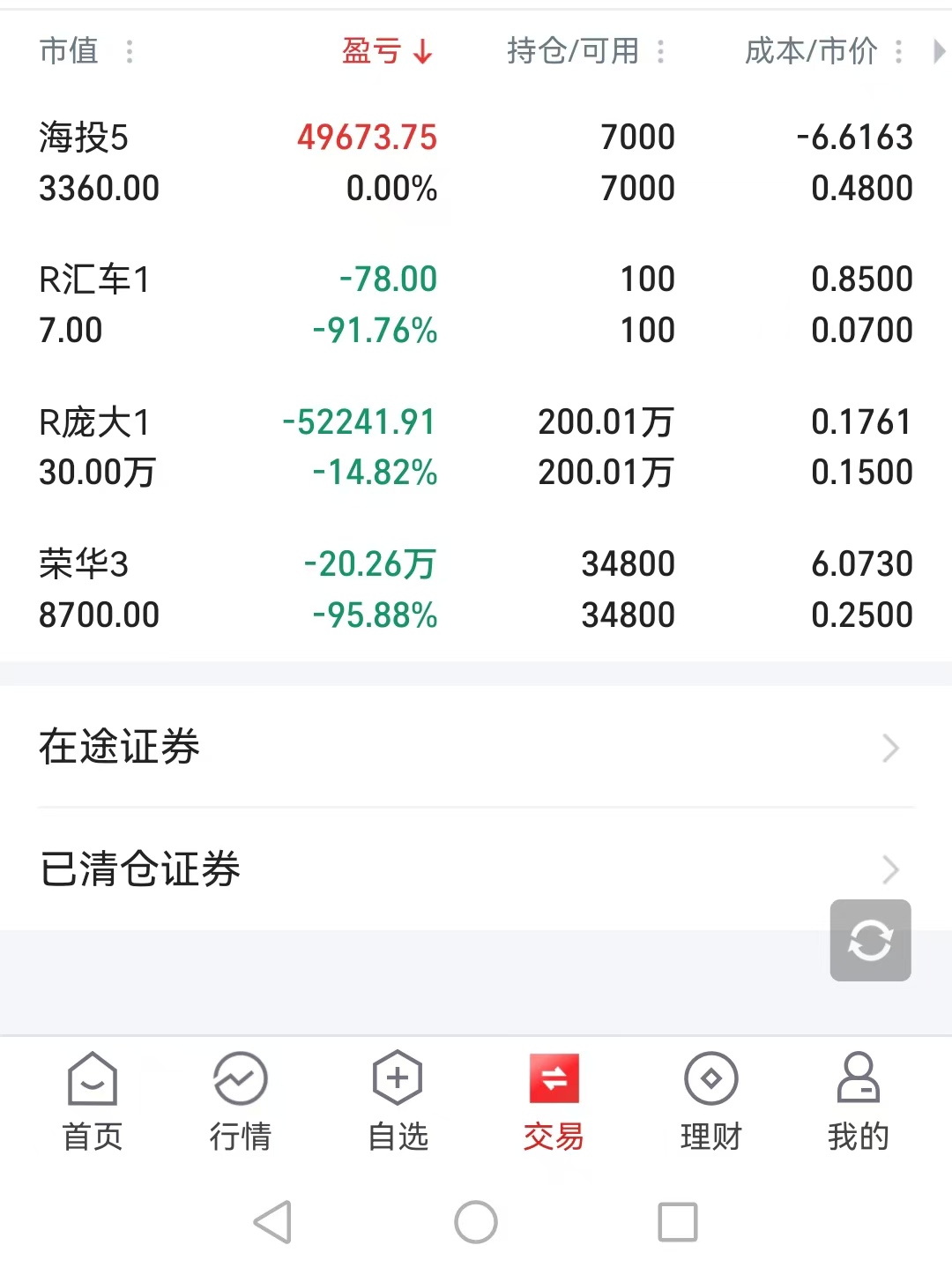The height and width of the screenshot is (1275, 952).
Task: Open options for the 持仓/可用 column
Action: [x=660, y=51]
